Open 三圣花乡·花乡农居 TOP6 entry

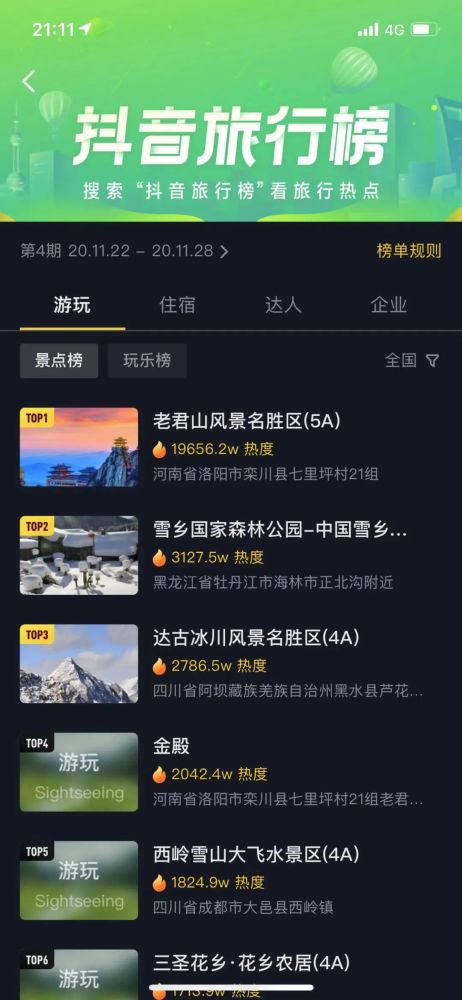231,974
